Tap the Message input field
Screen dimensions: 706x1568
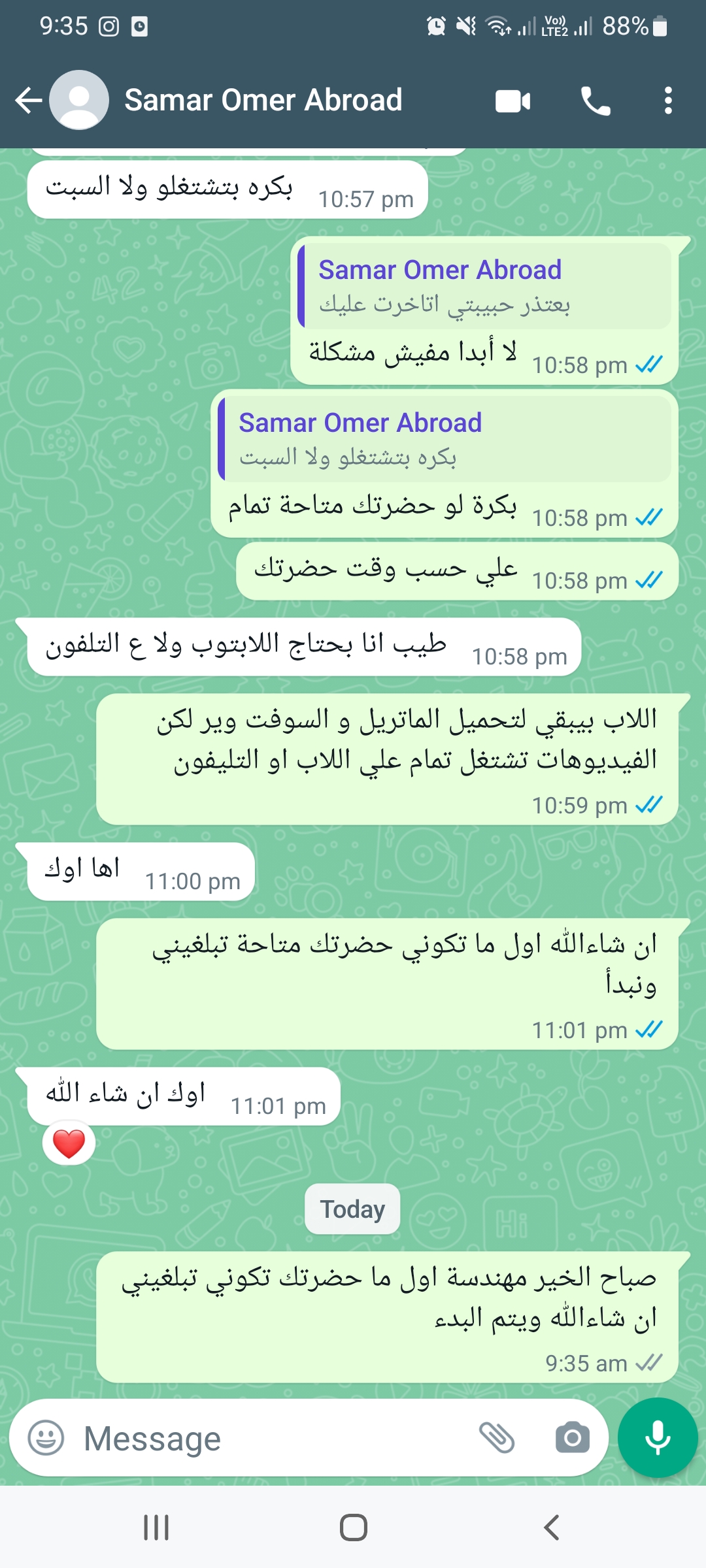275,1438
